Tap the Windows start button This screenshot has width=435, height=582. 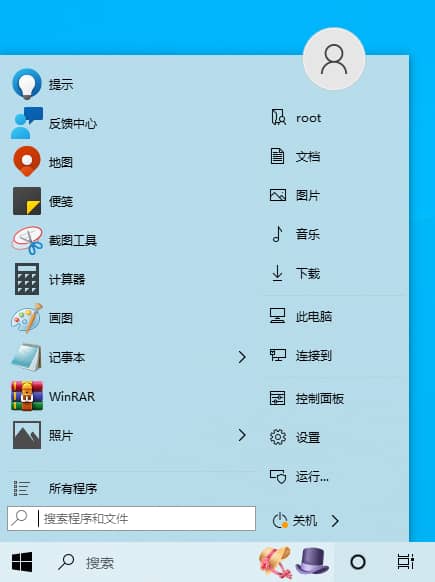(22, 562)
